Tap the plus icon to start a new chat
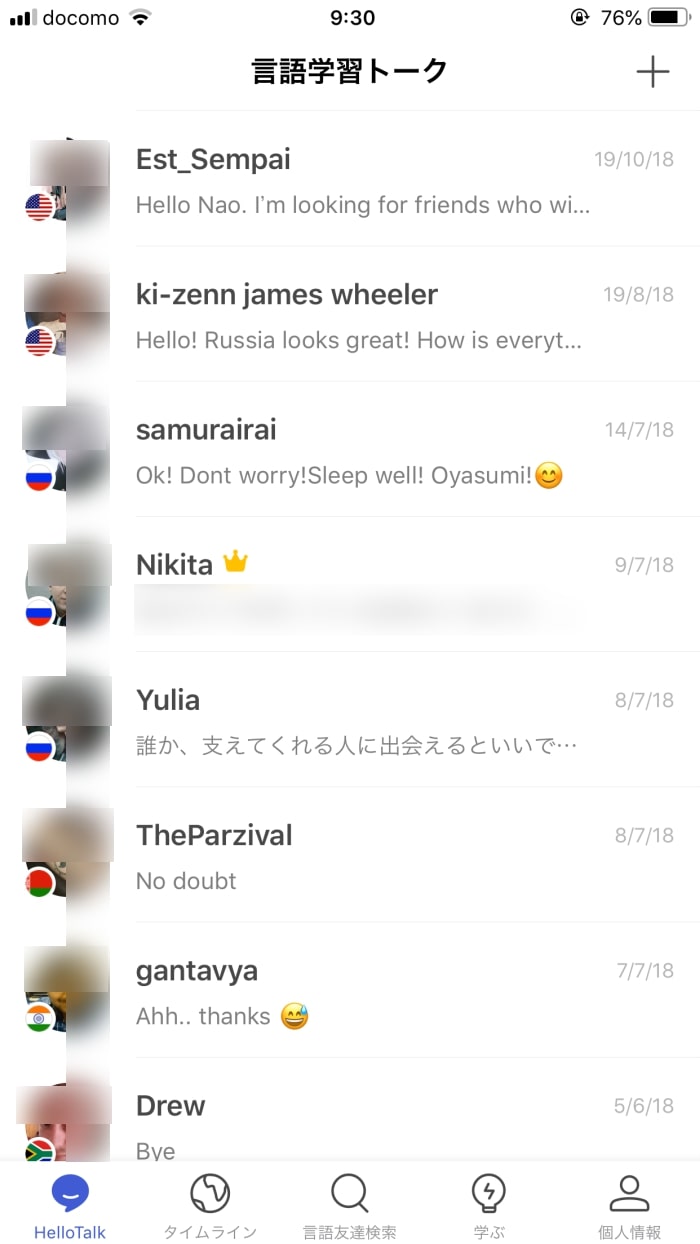 652,72
